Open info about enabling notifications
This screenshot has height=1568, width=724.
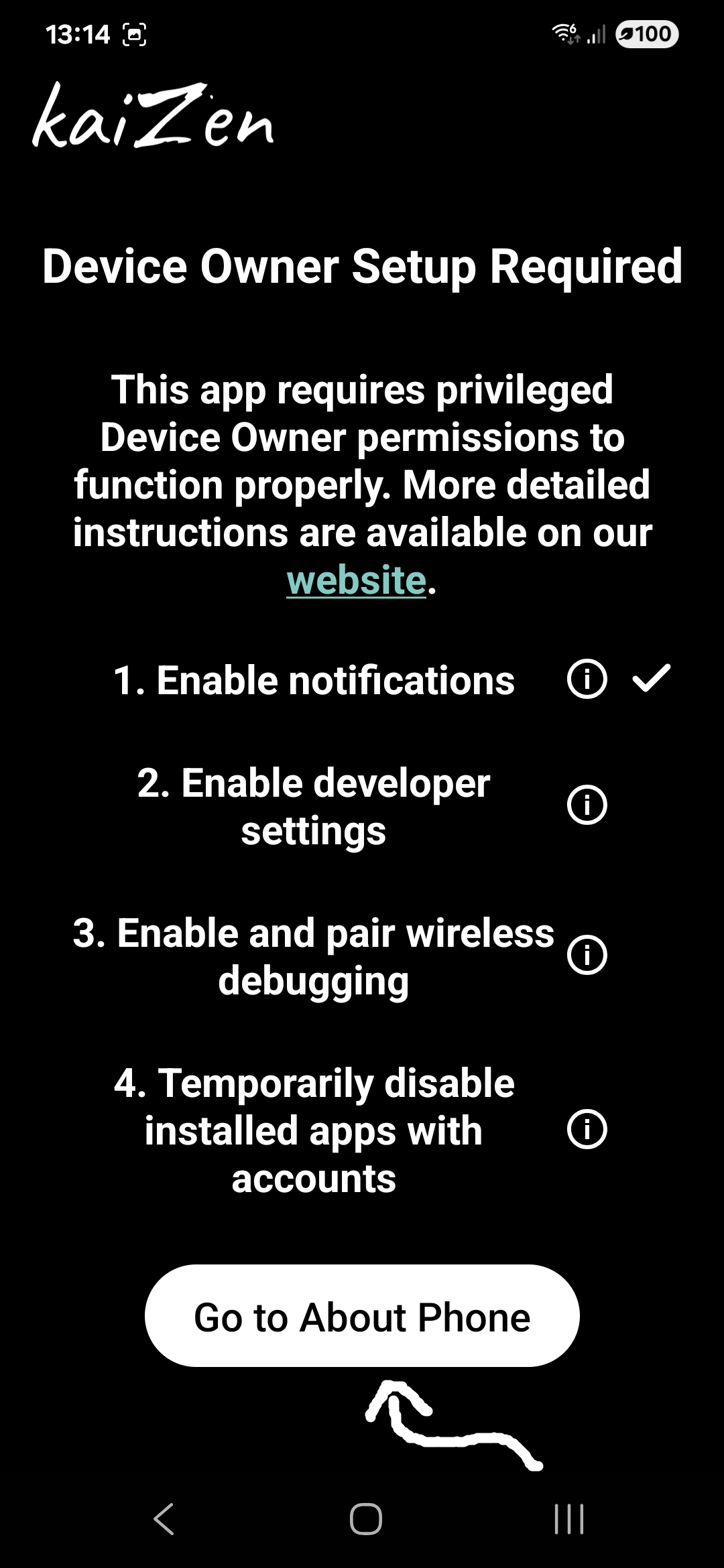pos(587,680)
